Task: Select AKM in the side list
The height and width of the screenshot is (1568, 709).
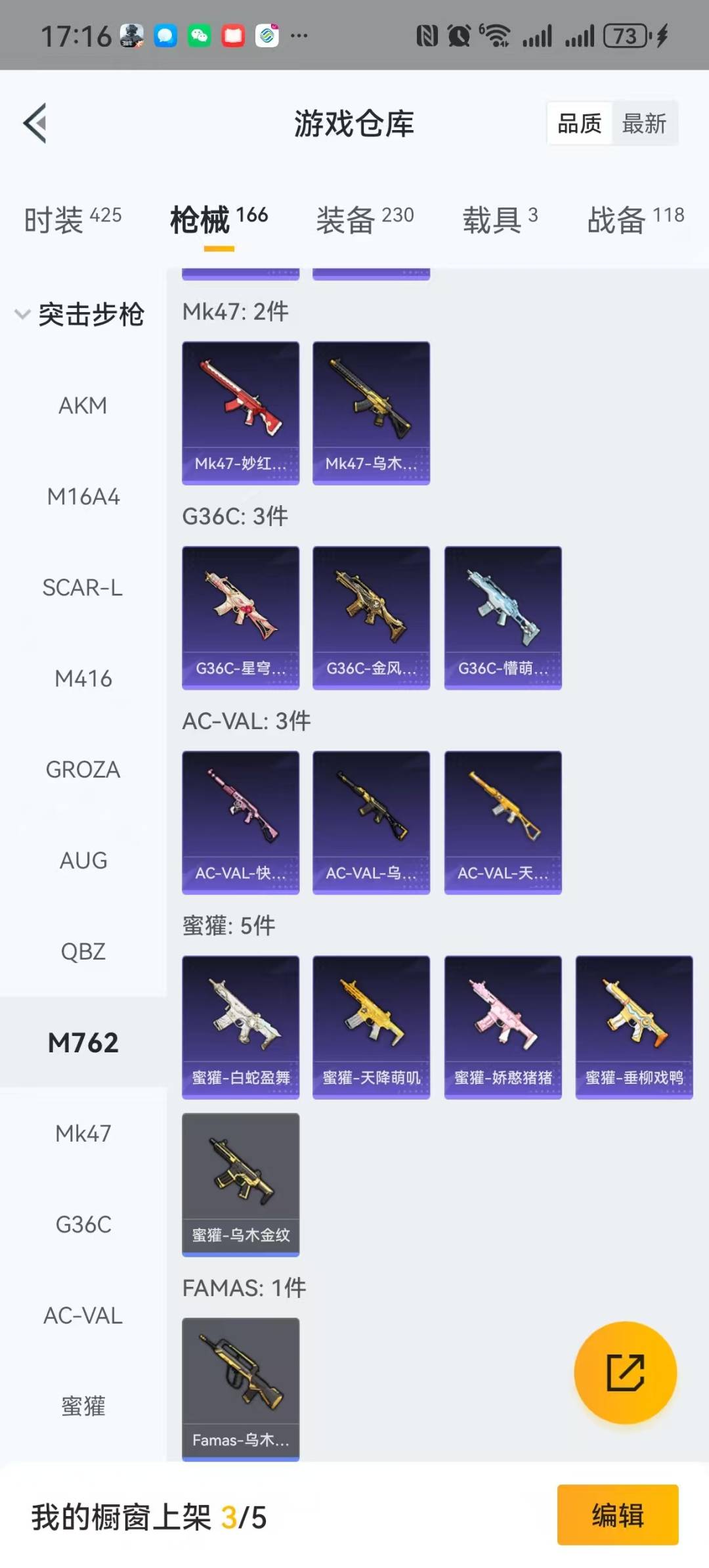Action: [x=83, y=405]
